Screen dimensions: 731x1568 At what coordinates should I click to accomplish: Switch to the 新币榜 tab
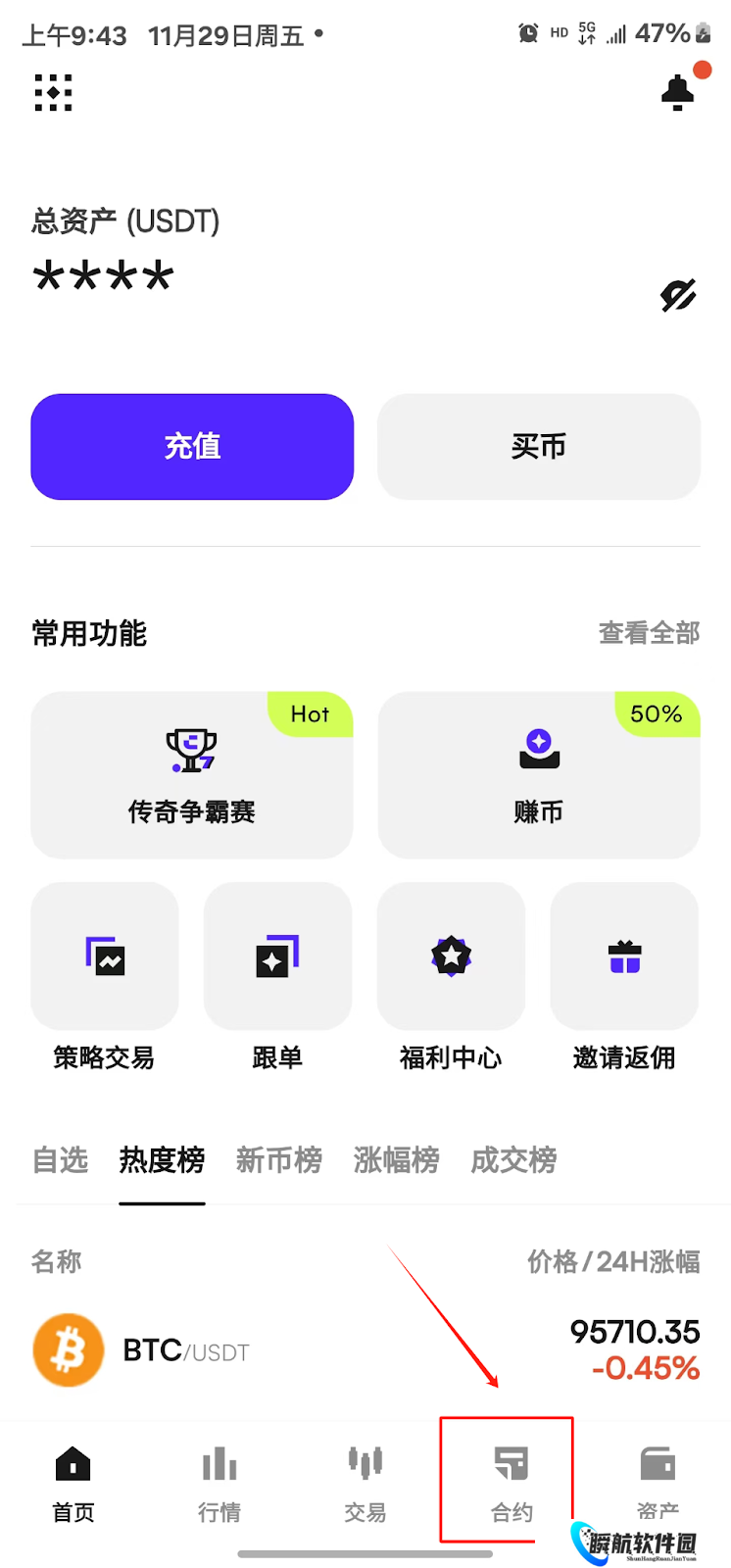[279, 1160]
